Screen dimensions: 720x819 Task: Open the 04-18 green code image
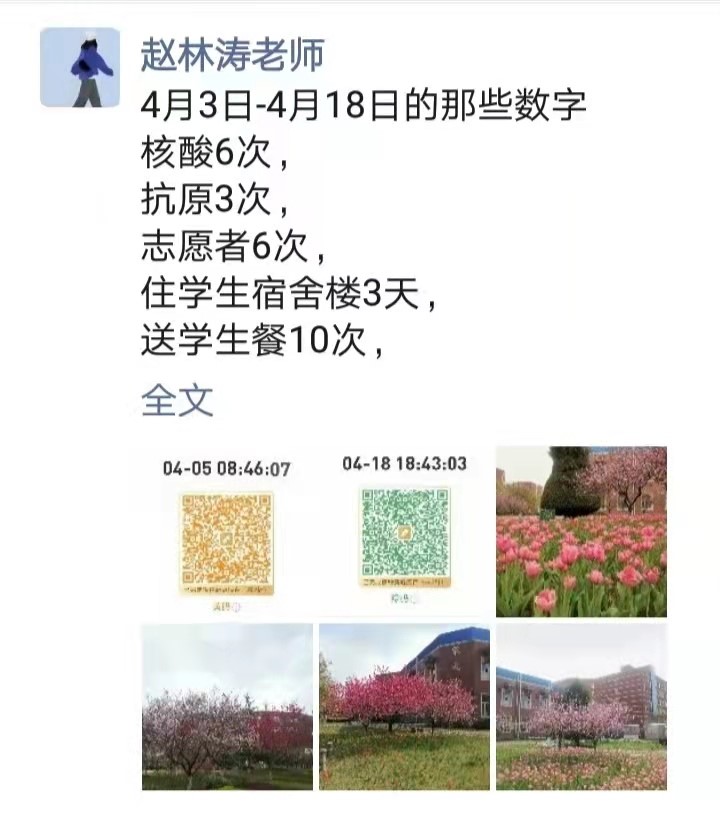point(404,531)
